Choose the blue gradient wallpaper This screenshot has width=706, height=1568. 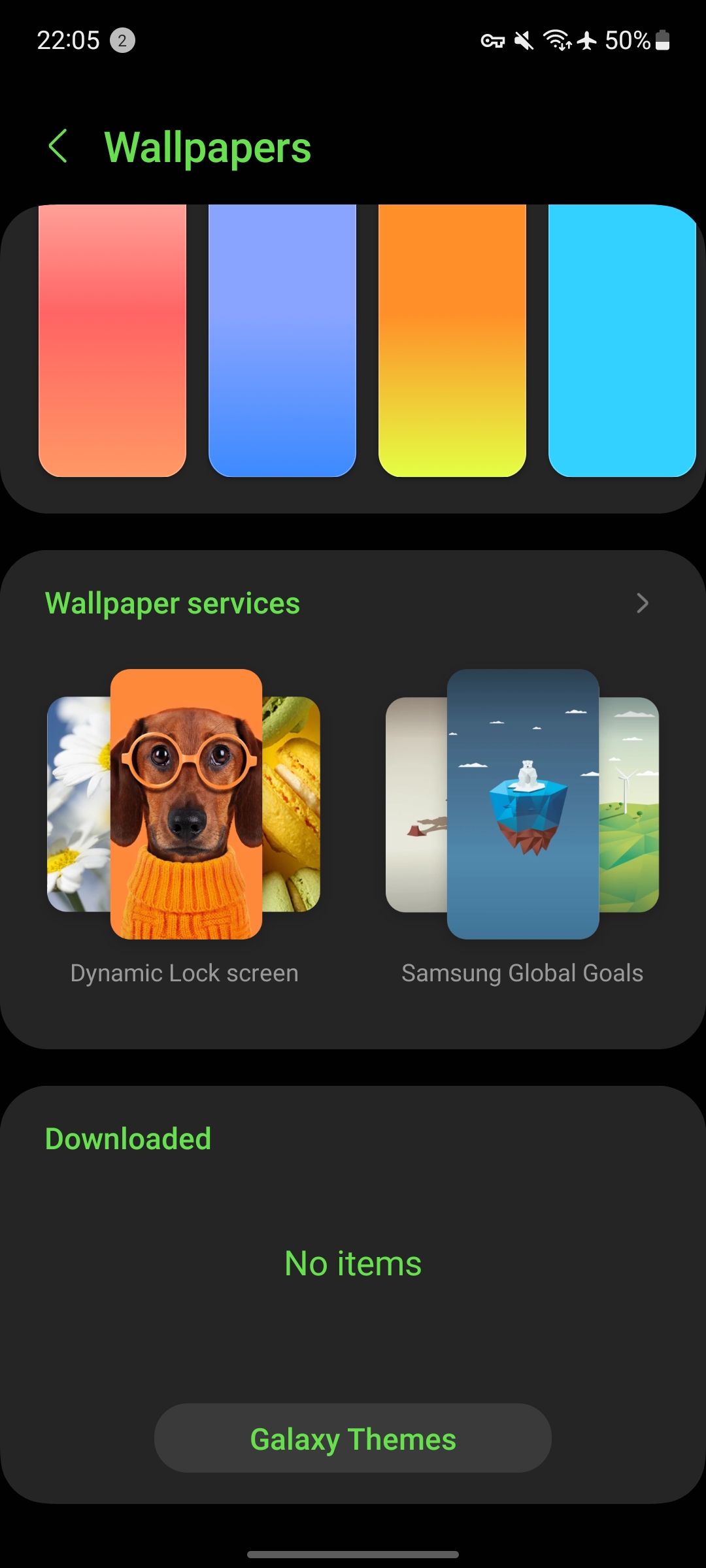(282, 340)
